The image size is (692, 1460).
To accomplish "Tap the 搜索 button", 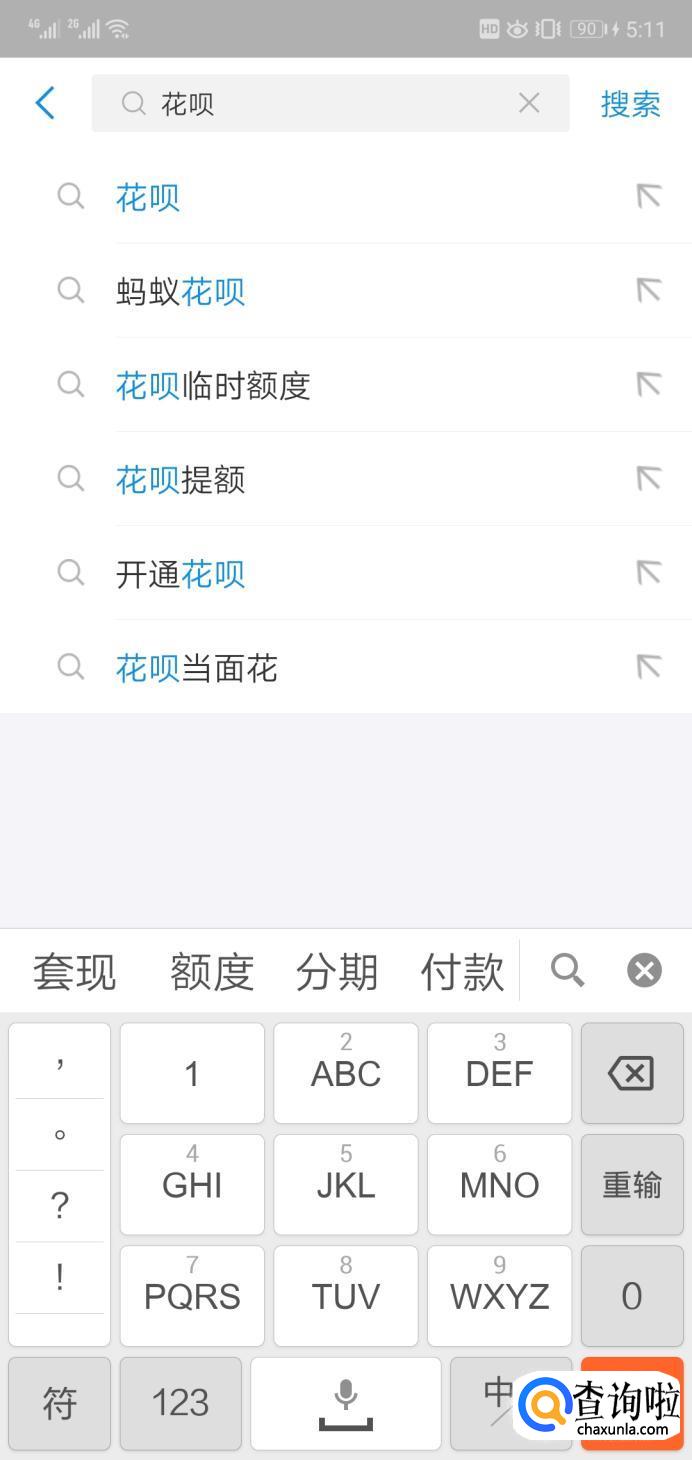I will click(x=630, y=104).
